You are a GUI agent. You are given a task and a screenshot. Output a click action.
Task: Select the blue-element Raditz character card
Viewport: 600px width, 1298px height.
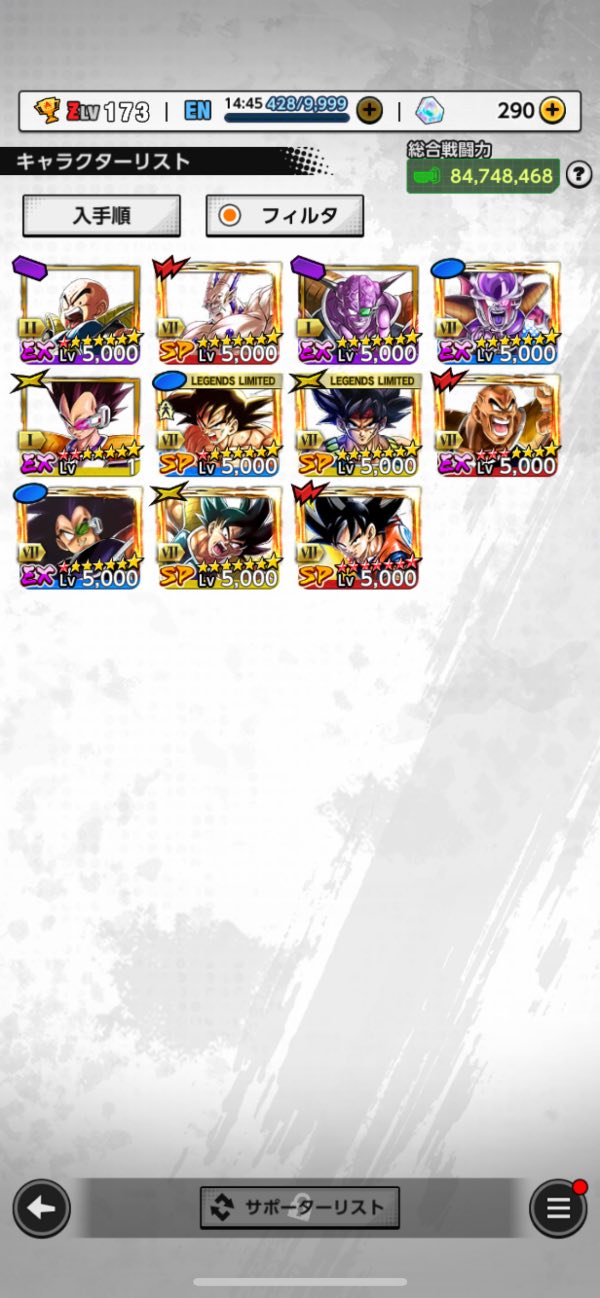[80, 537]
